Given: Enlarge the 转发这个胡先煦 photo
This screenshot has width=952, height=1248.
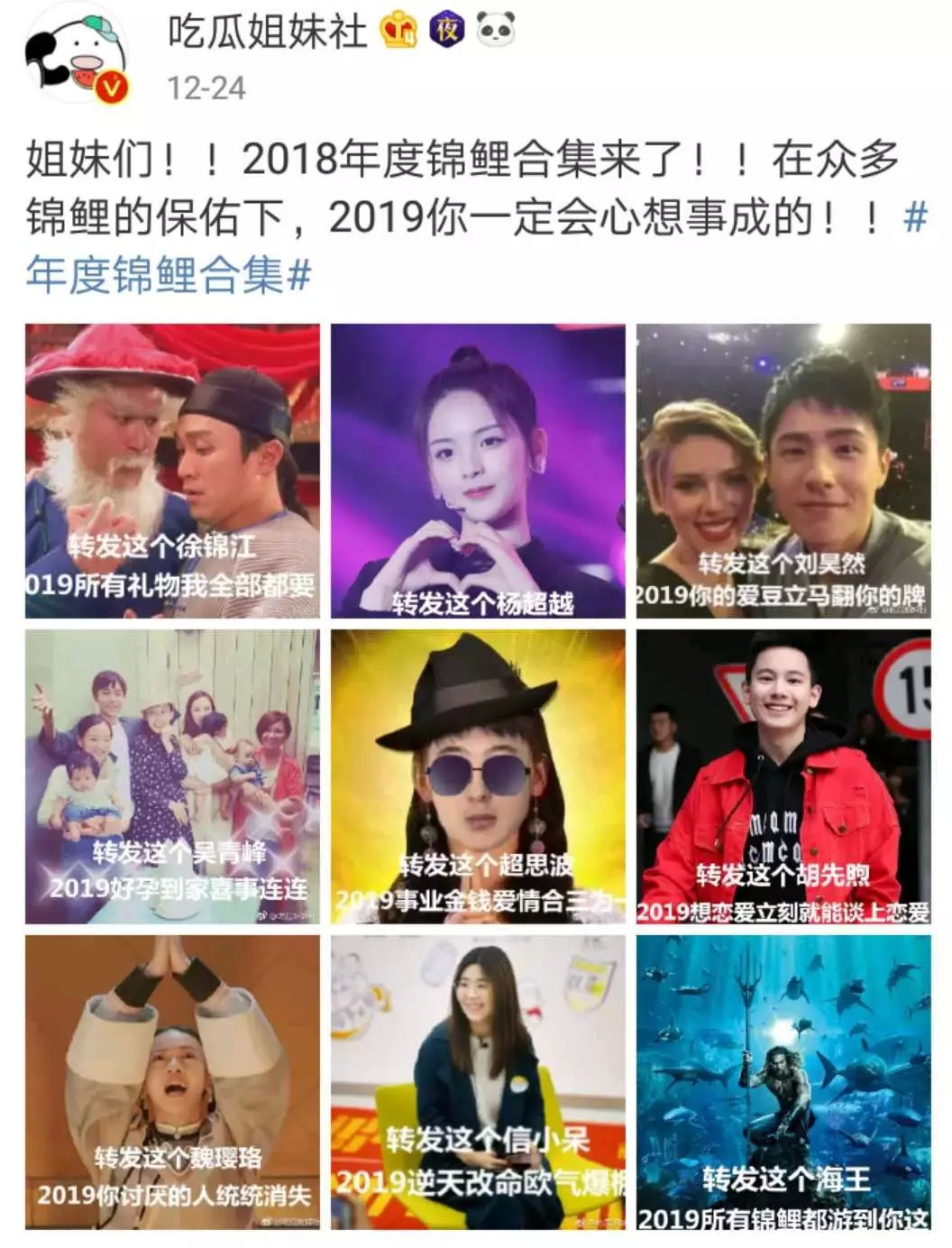Looking at the screenshot, I should [x=783, y=776].
